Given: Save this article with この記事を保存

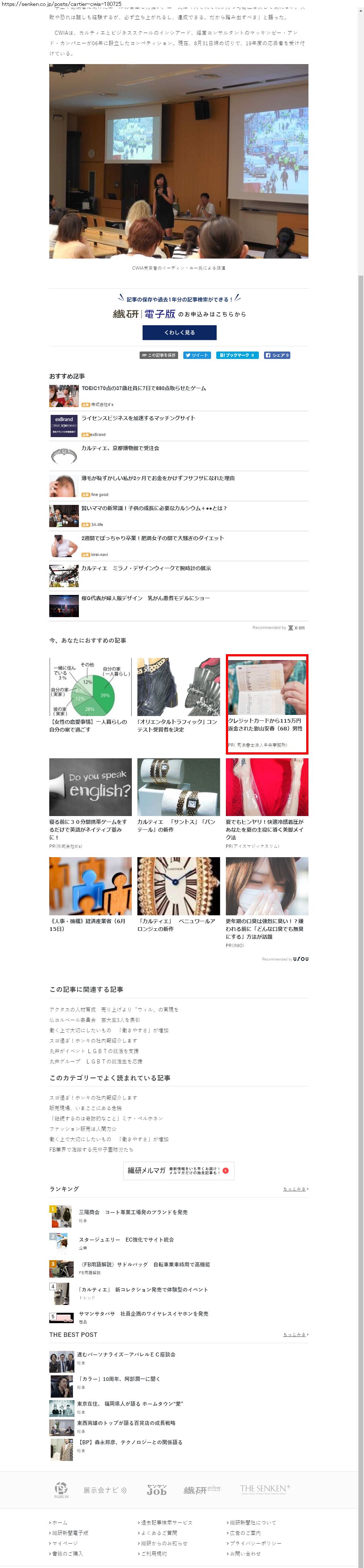Looking at the screenshot, I should pos(158,355).
